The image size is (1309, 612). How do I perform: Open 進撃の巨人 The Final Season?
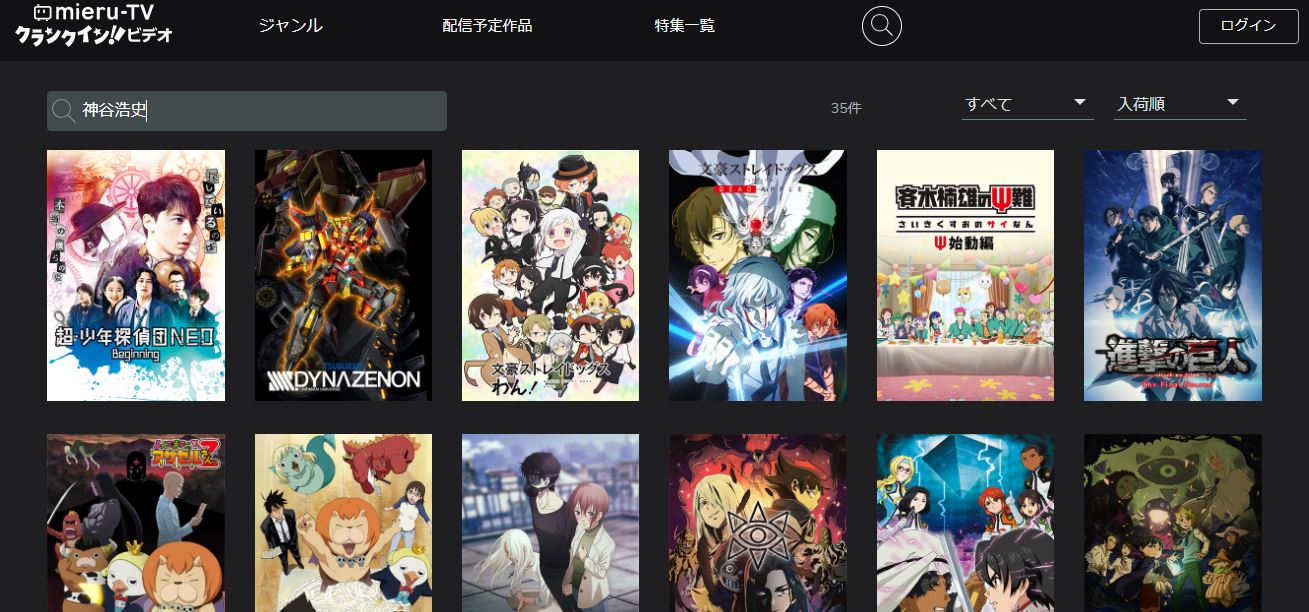[x=1172, y=275]
